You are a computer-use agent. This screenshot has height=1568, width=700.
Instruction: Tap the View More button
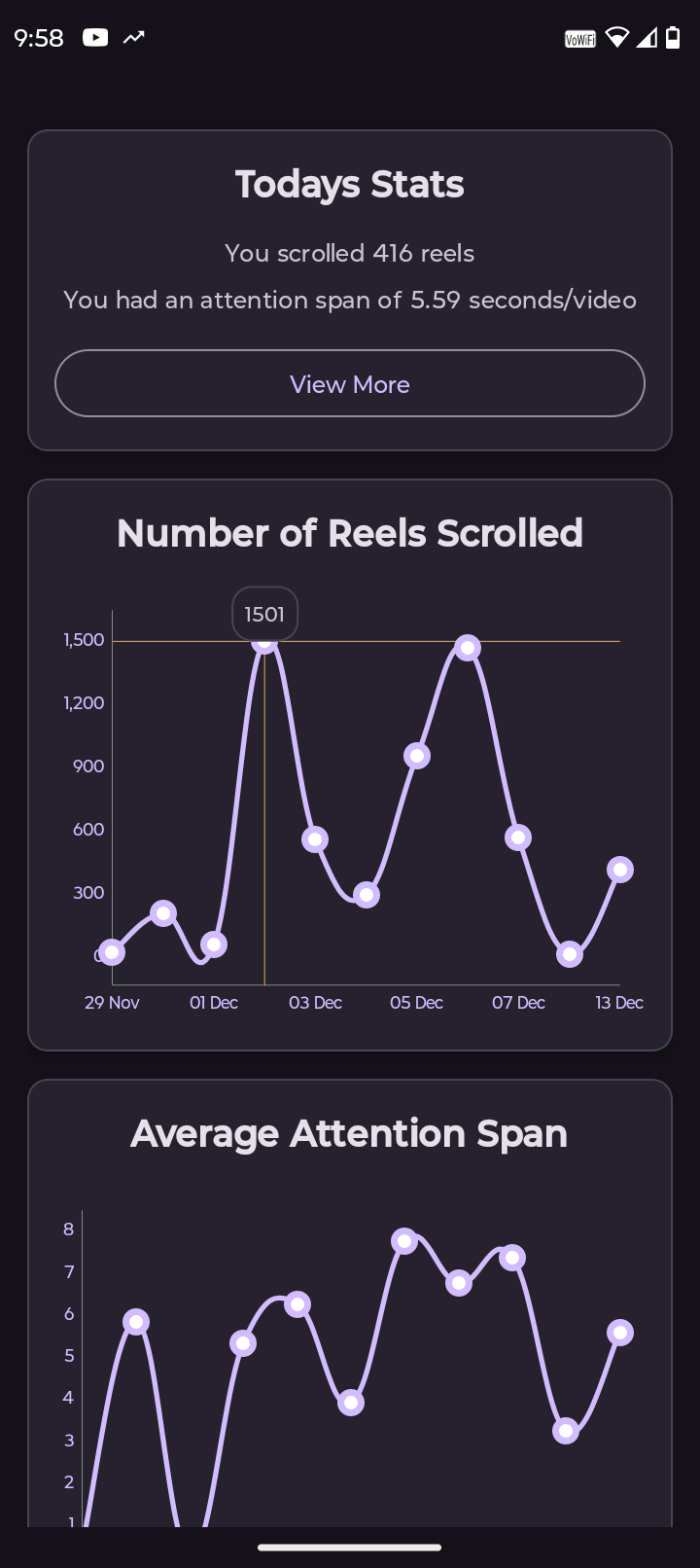point(350,383)
